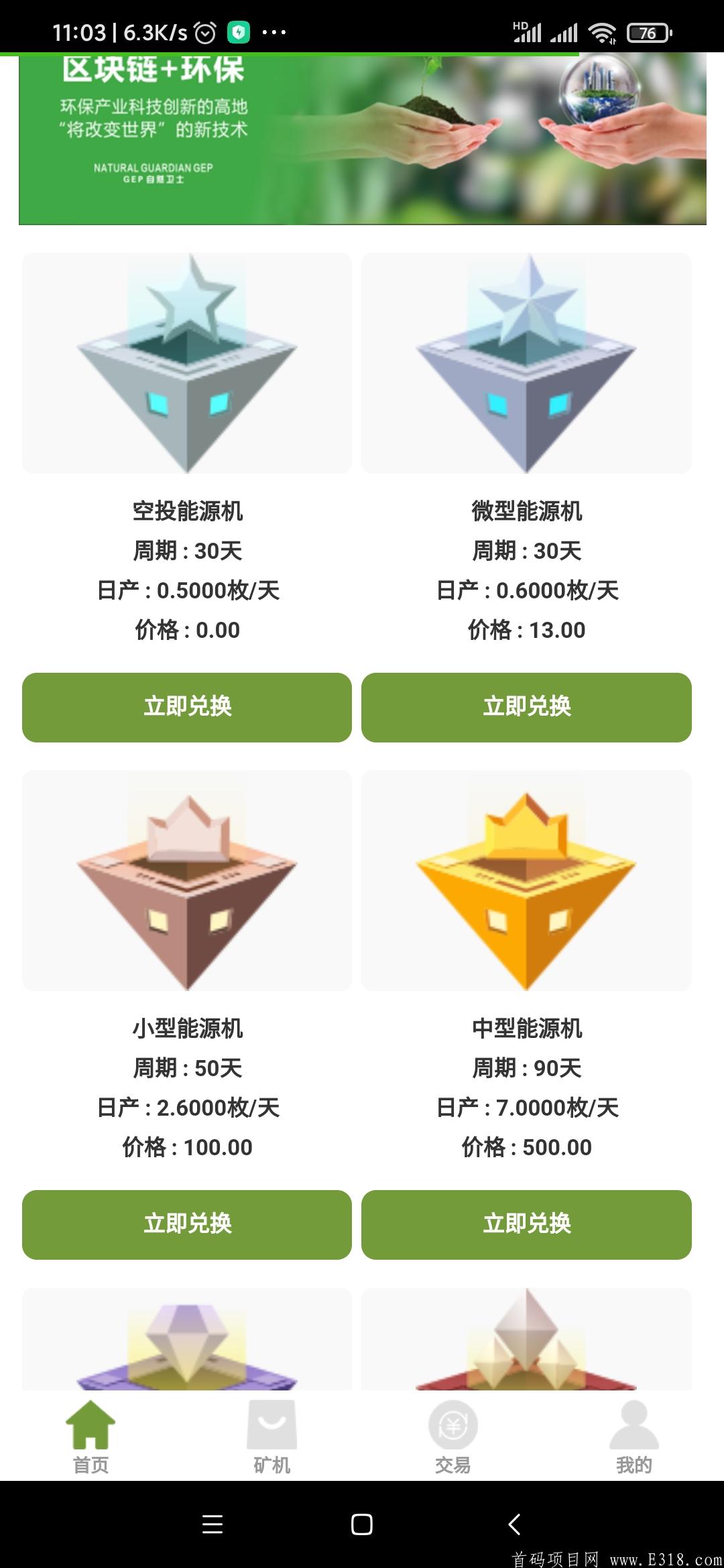View the 中型能源机 gold crown image
724x1568 pixels.
coord(526,880)
